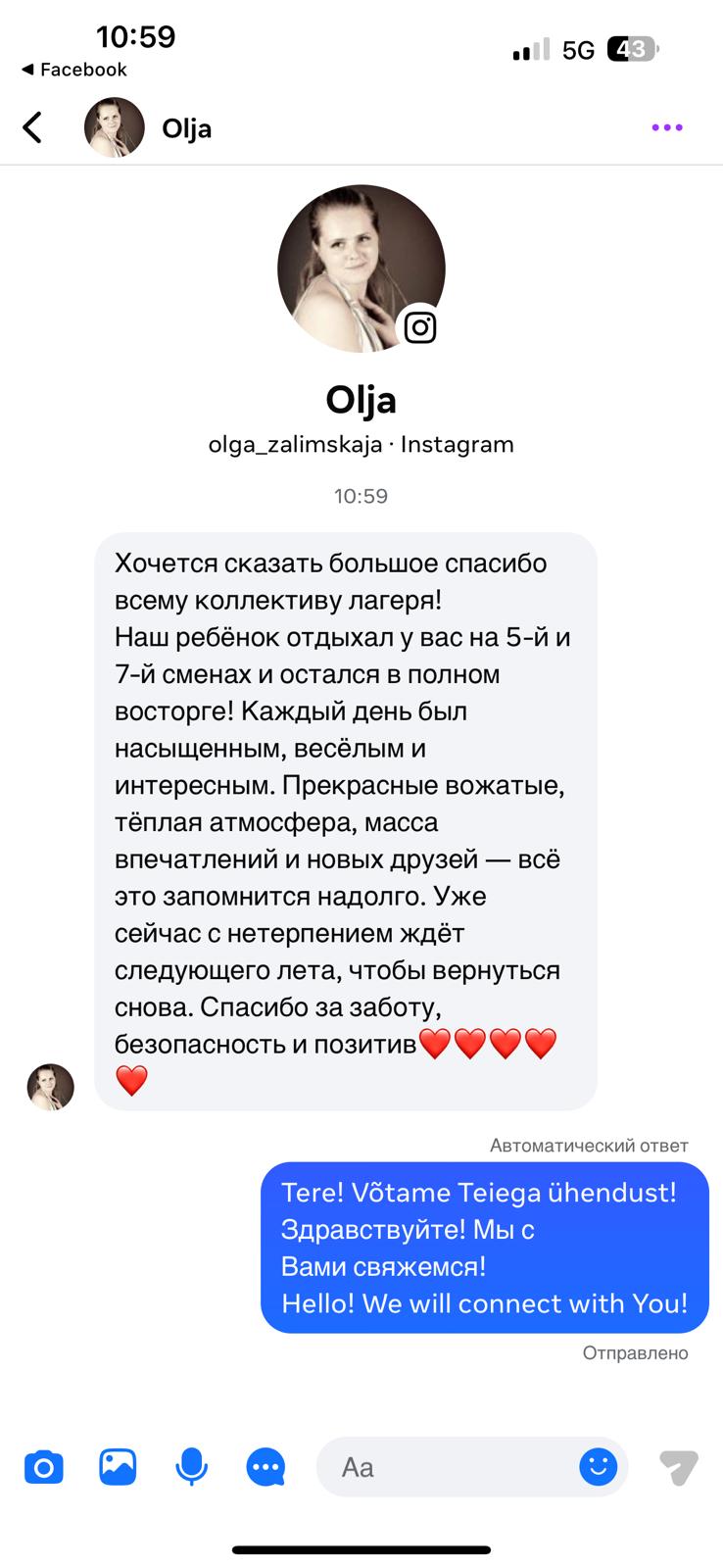Open Olja's profile from the header name
This screenshot has height=1568, width=723.
click(186, 128)
